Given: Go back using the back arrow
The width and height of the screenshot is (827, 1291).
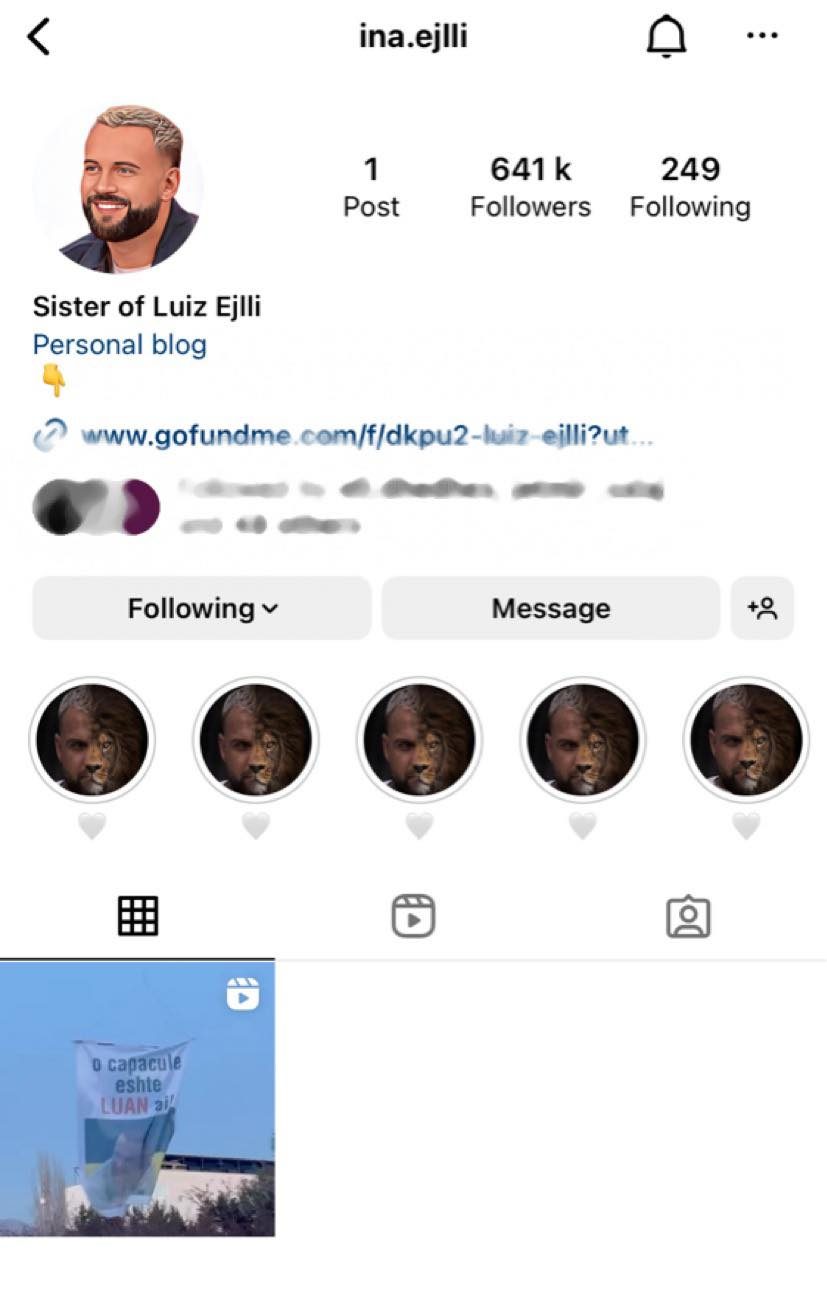Looking at the screenshot, I should click(39, 37).
